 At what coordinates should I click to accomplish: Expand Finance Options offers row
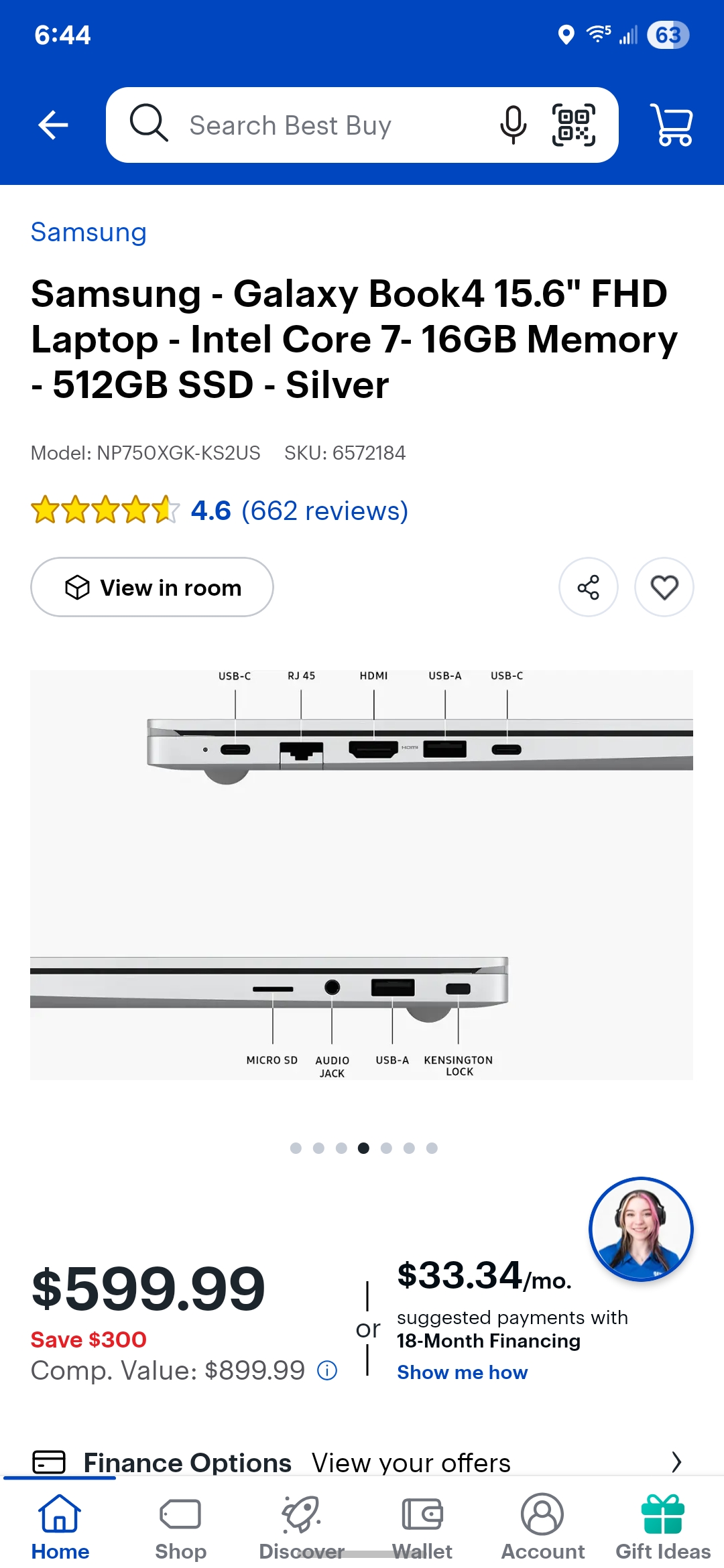point(362,1462)
